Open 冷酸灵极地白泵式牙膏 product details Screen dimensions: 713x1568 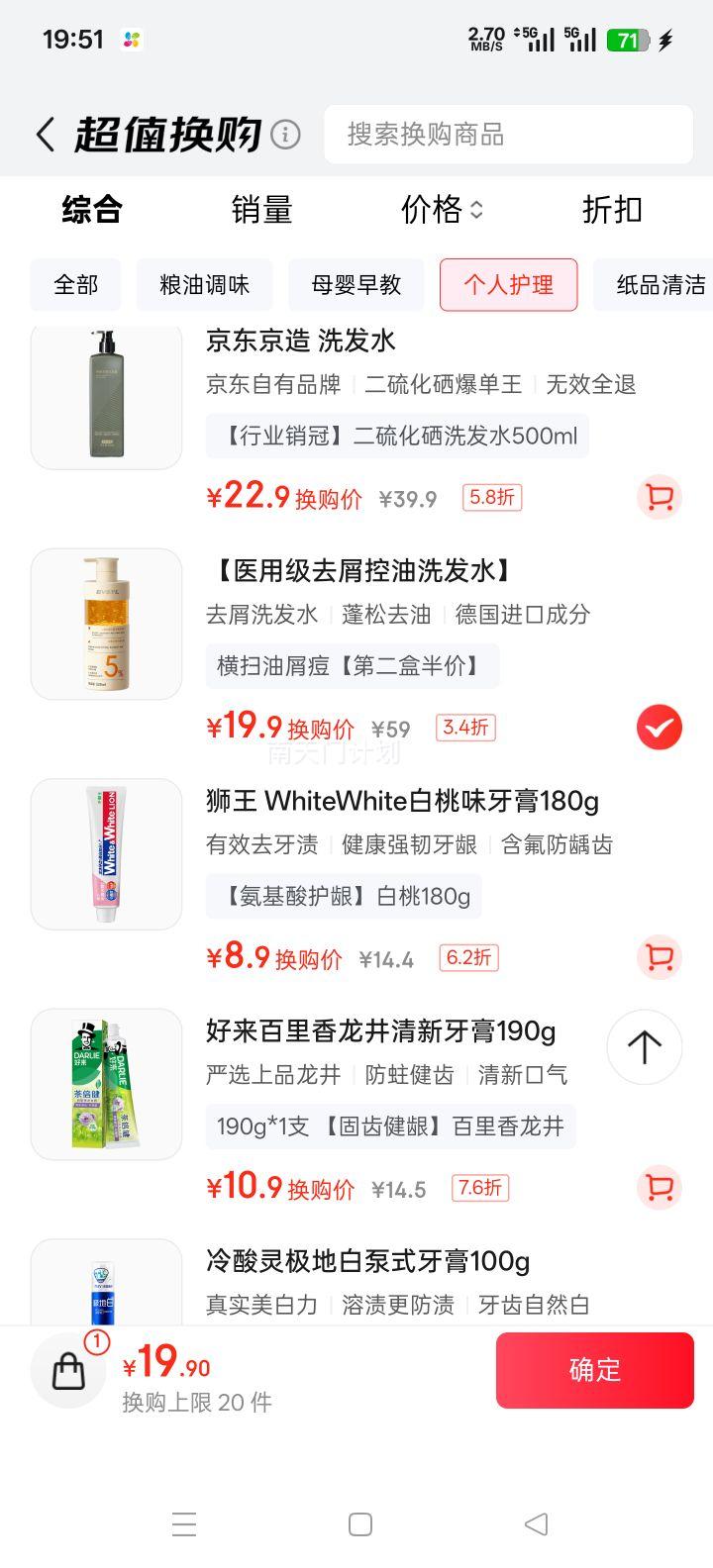[367, 1262]
